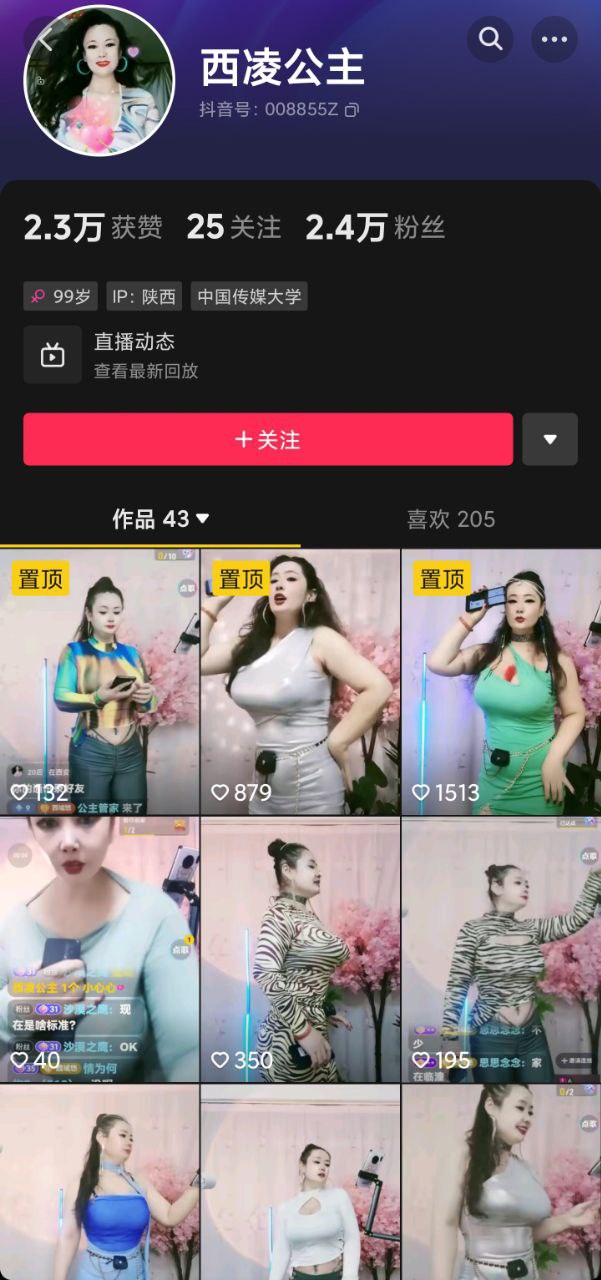This screenshot has height=1280, width=601.
Task: Follow this account with the 关注 button
Action: 268,439
